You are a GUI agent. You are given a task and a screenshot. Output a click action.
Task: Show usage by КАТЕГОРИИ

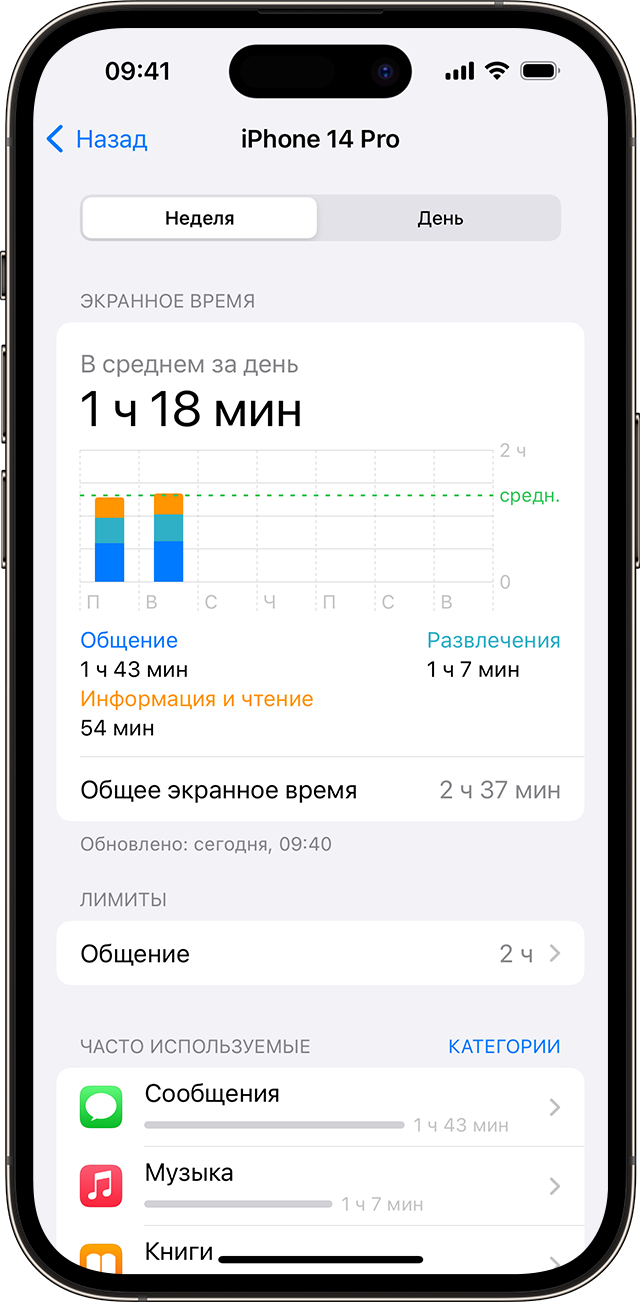(504, 1046)
